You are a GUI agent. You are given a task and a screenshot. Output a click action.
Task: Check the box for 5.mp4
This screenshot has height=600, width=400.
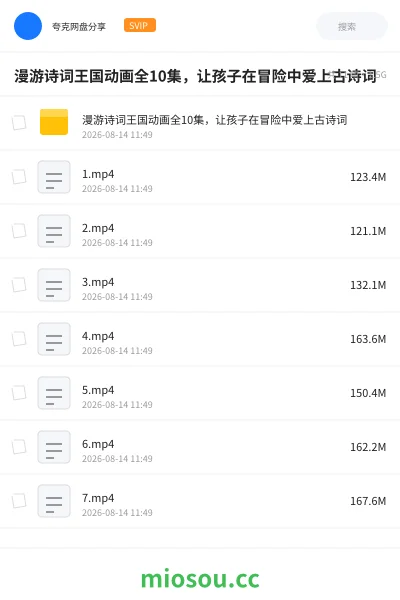click(x=19, y=393)
